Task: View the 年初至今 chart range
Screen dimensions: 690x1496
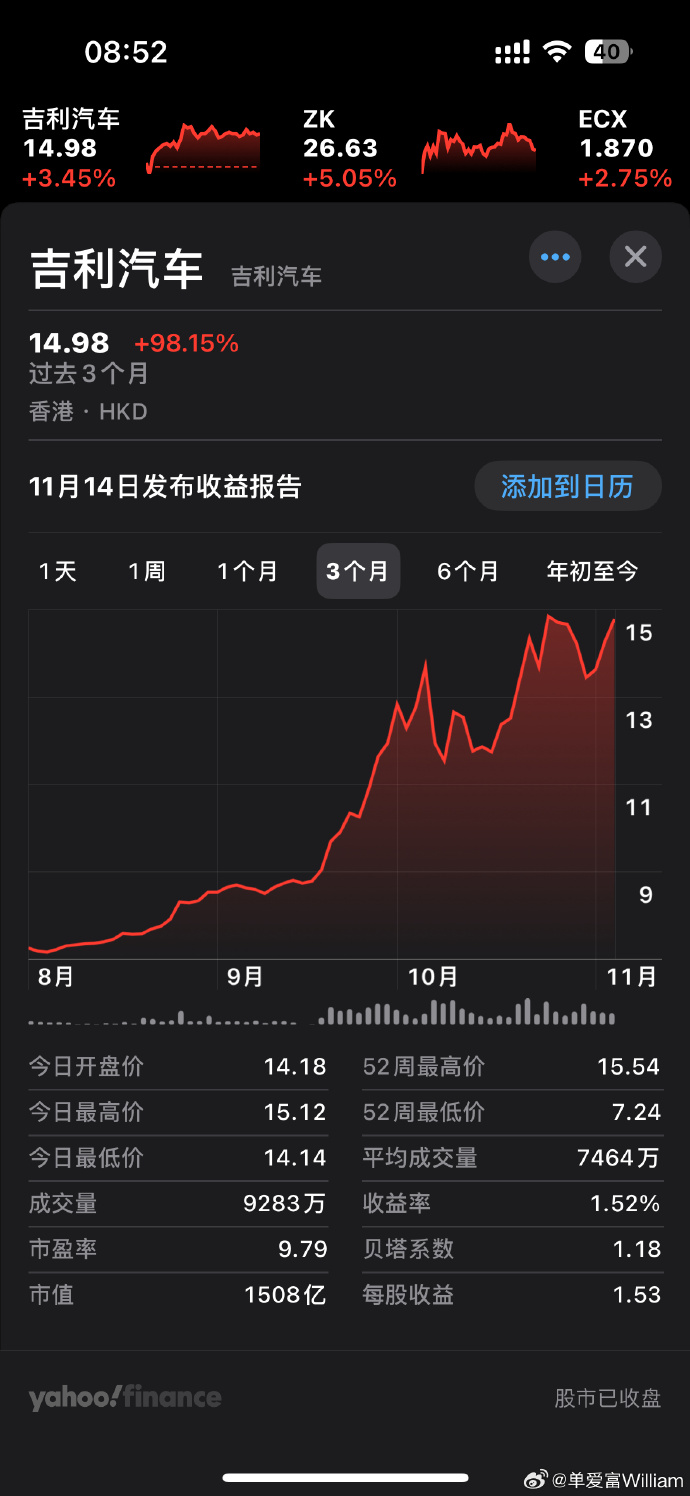Action: click(592, 571)
